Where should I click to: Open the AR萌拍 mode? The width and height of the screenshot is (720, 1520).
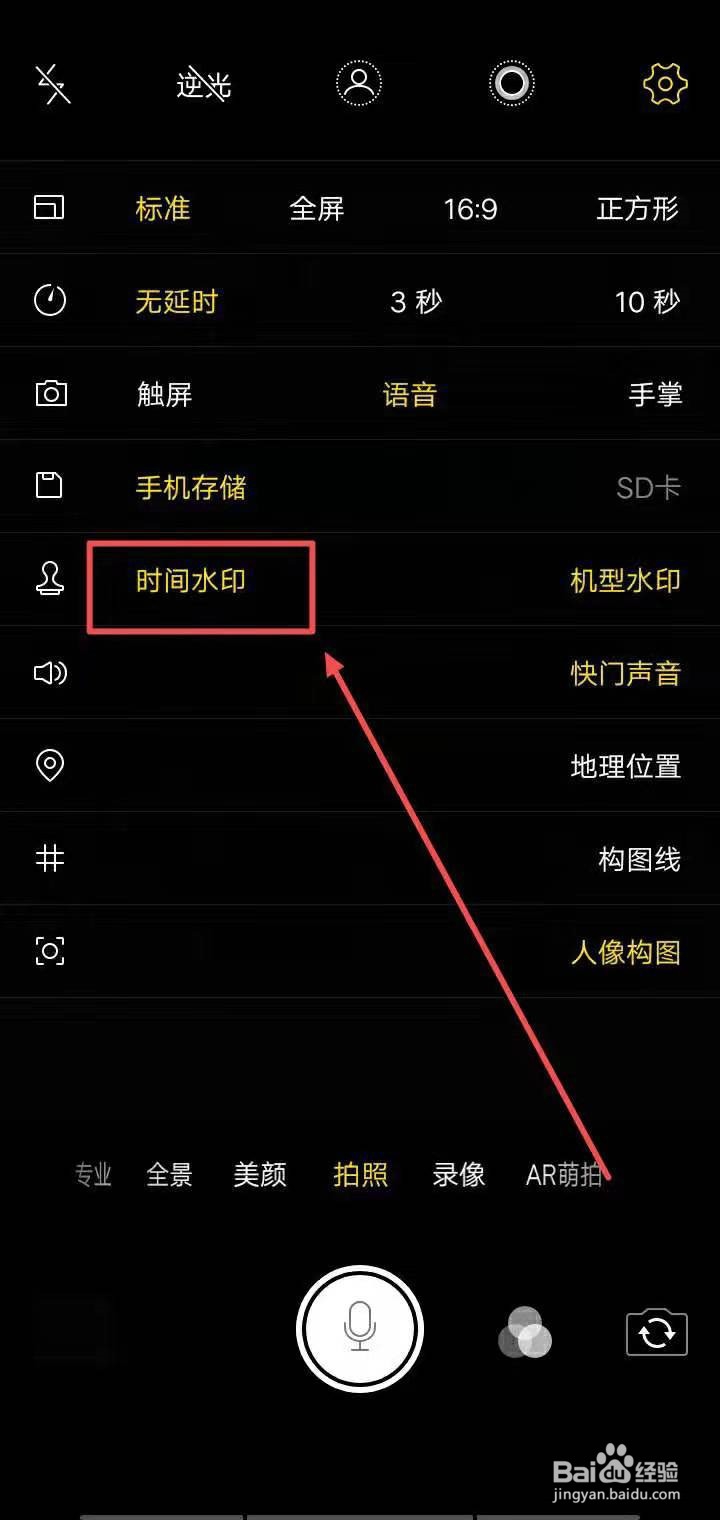(x=563, y=1175)
